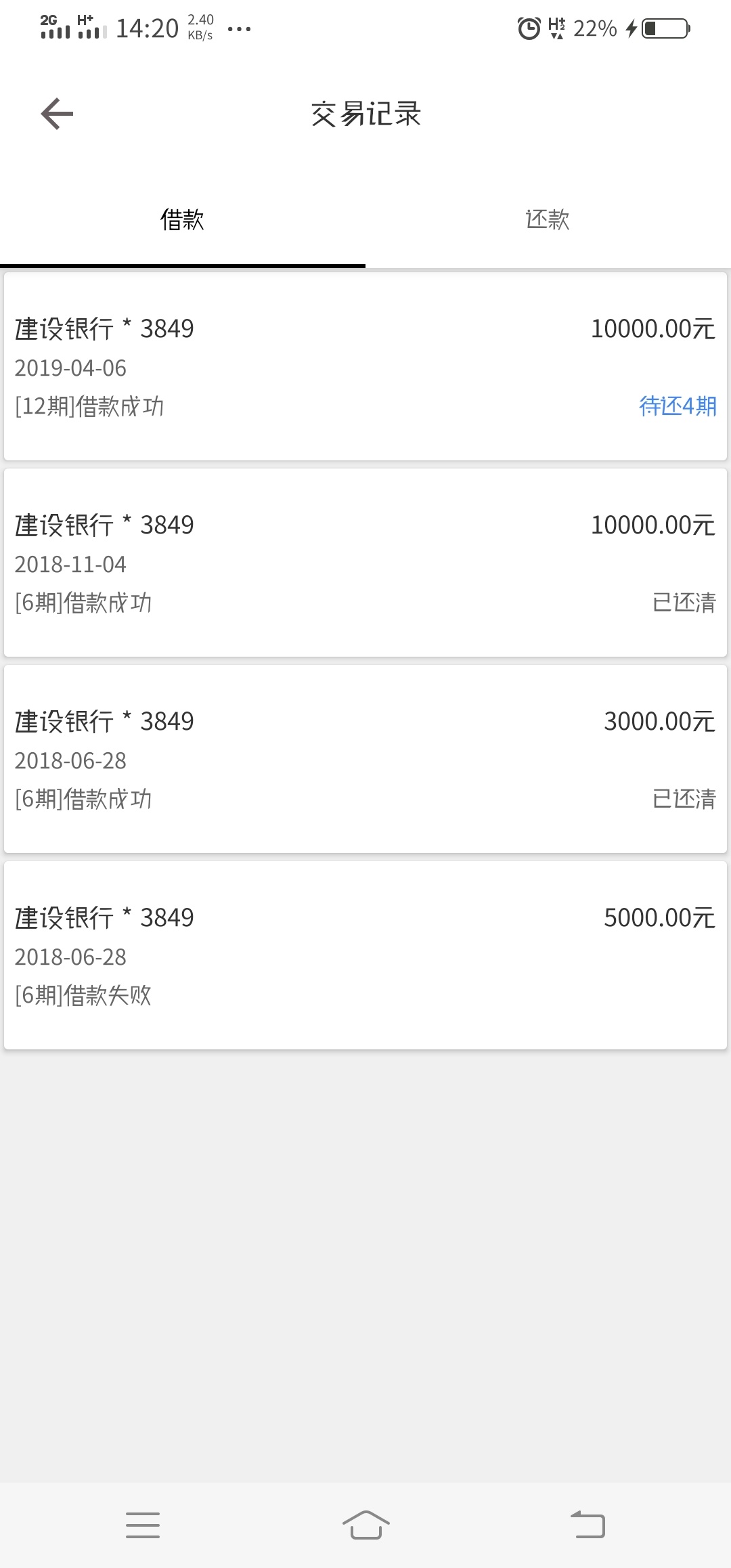731x1568 pixels.
Task: Open the system recent apps menu
Action: tap(143, 1525)
